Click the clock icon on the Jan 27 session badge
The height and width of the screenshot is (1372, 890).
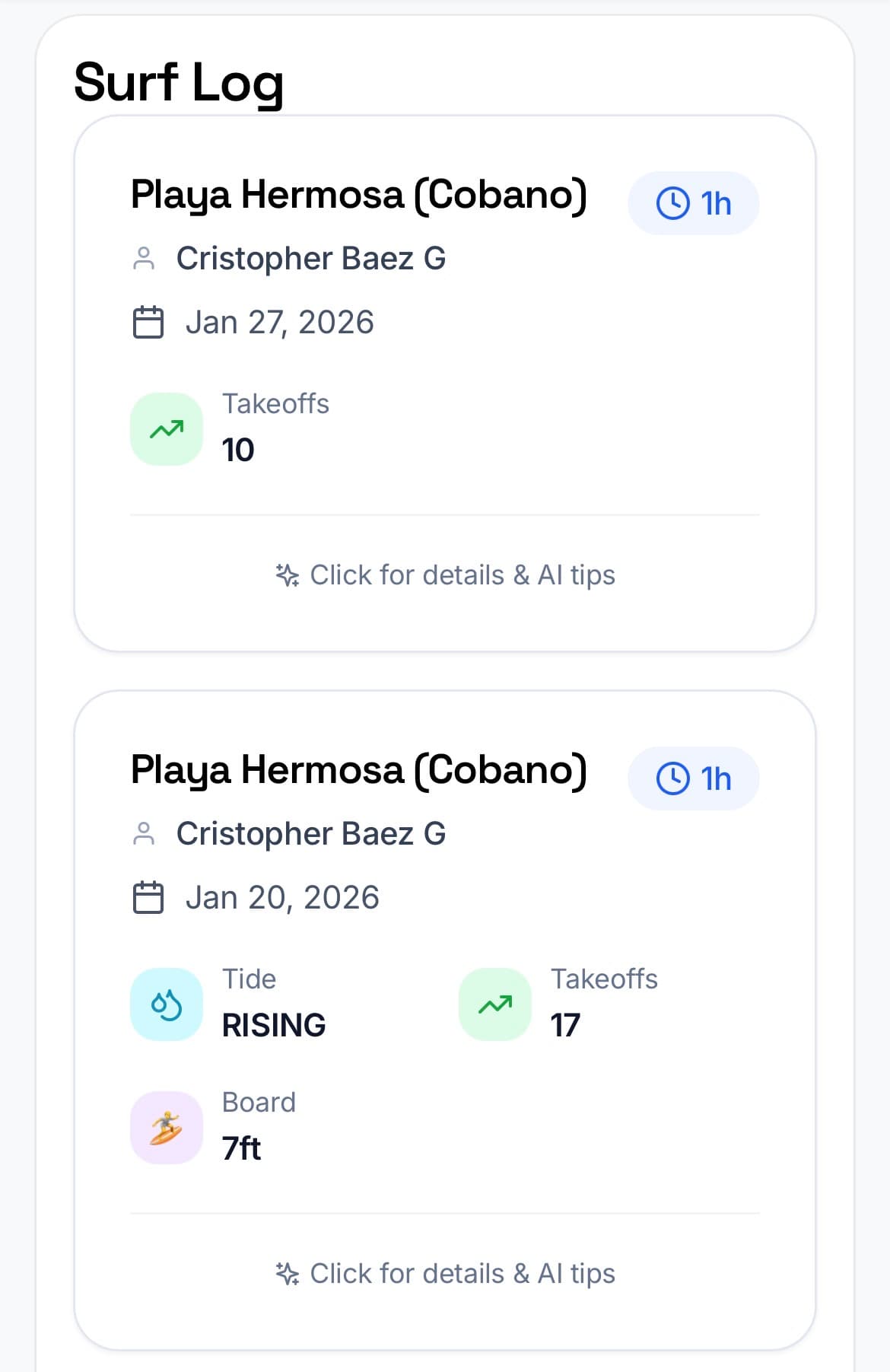(673, 202)
